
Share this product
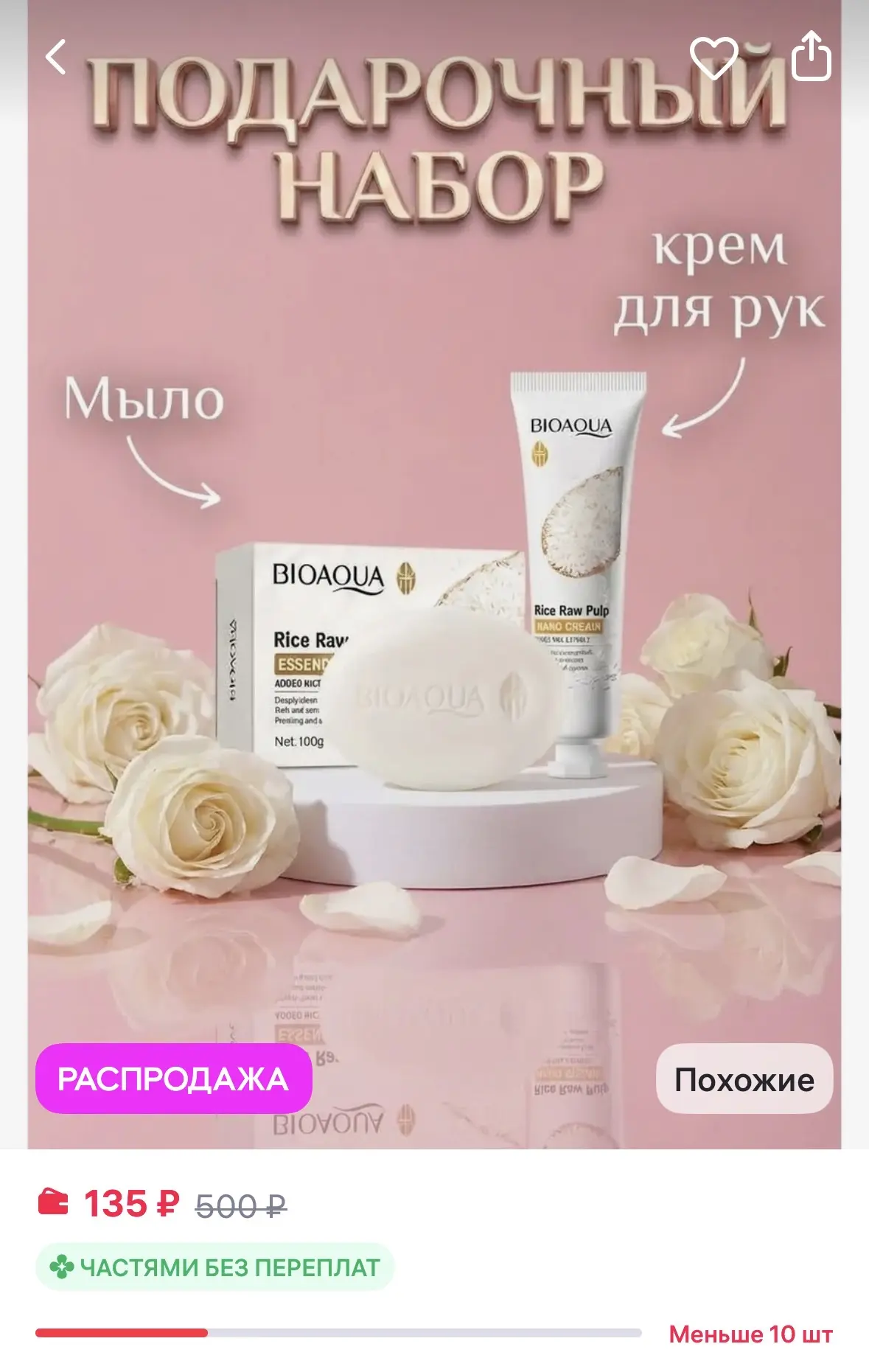click(812, 55)
